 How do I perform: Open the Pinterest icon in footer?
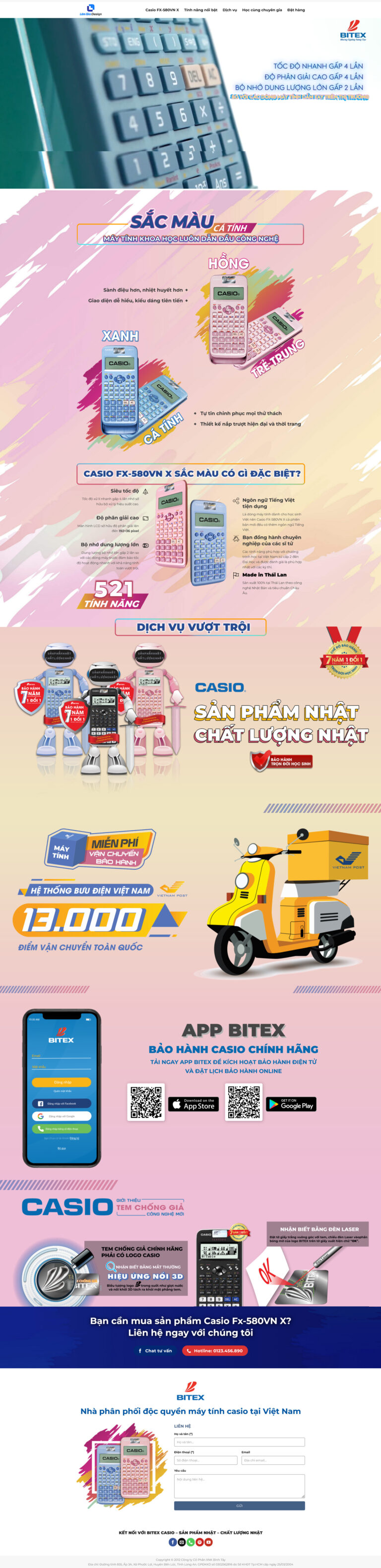(199, 1542)
